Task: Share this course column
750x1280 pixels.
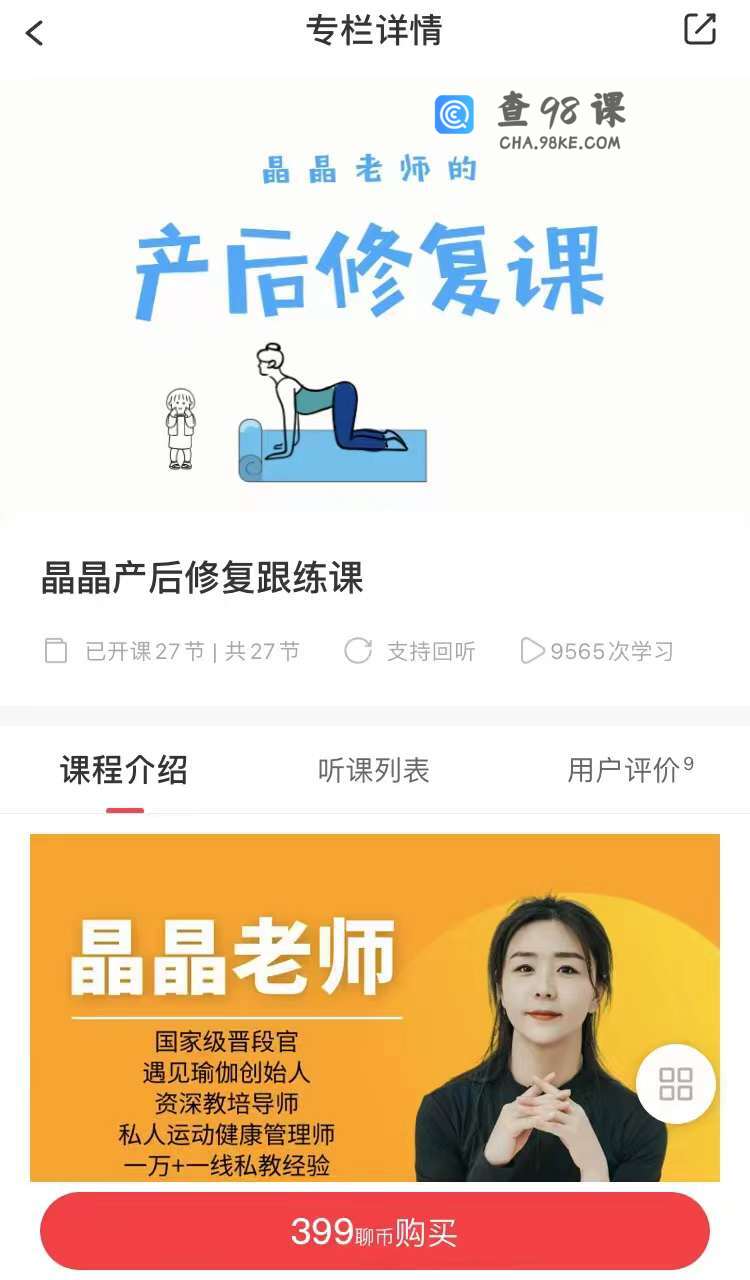Action: [x=700, y=30]
